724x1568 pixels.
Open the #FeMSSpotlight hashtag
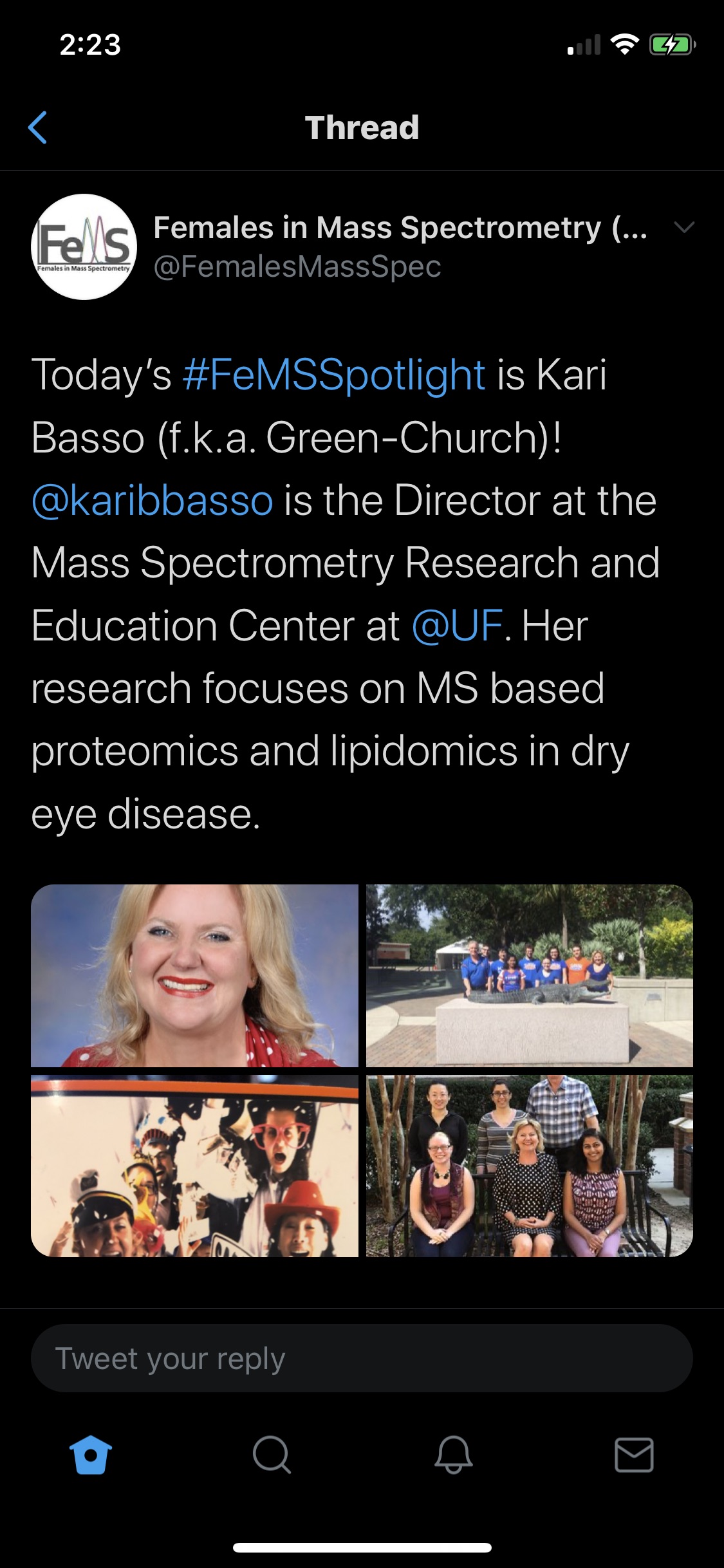click(333, 375)
